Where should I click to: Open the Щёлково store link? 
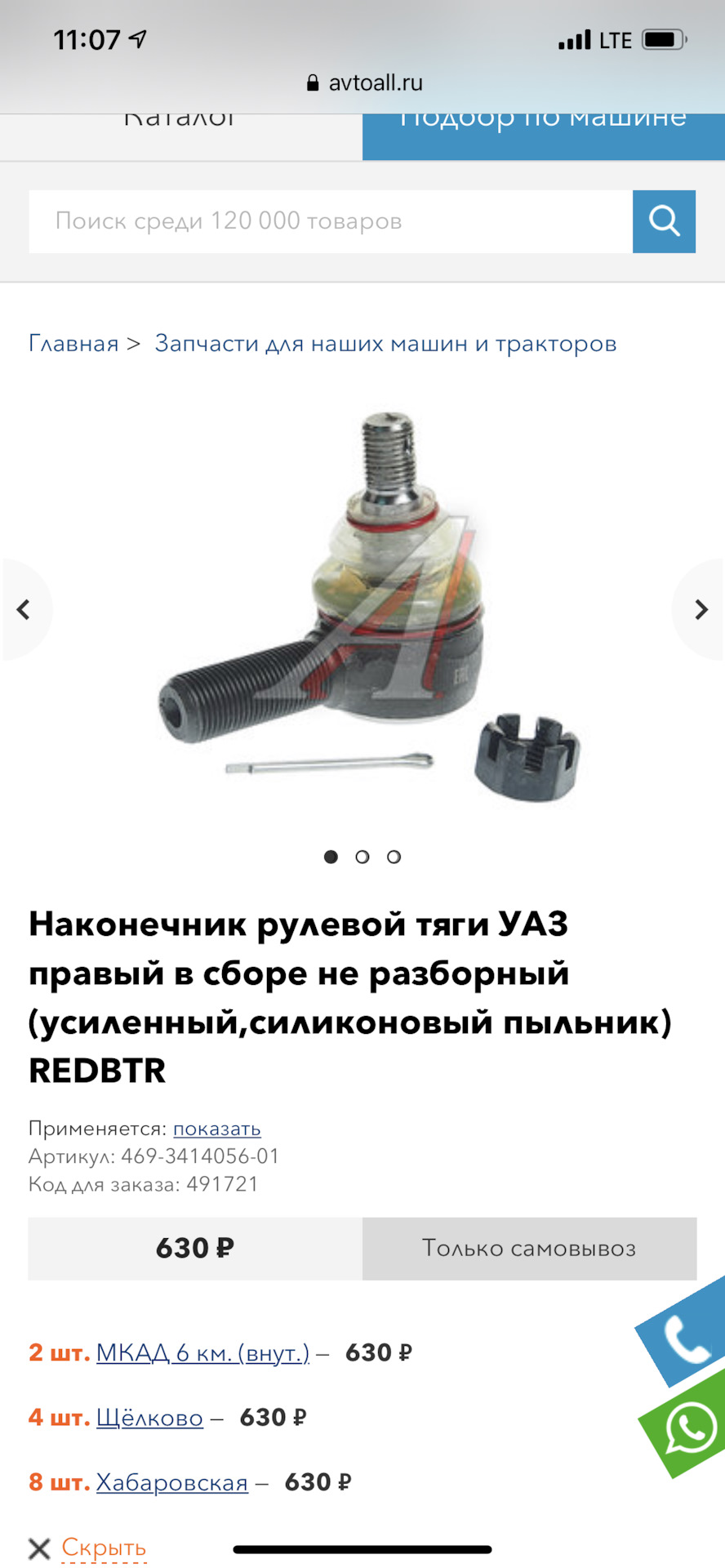[149, 1417]
